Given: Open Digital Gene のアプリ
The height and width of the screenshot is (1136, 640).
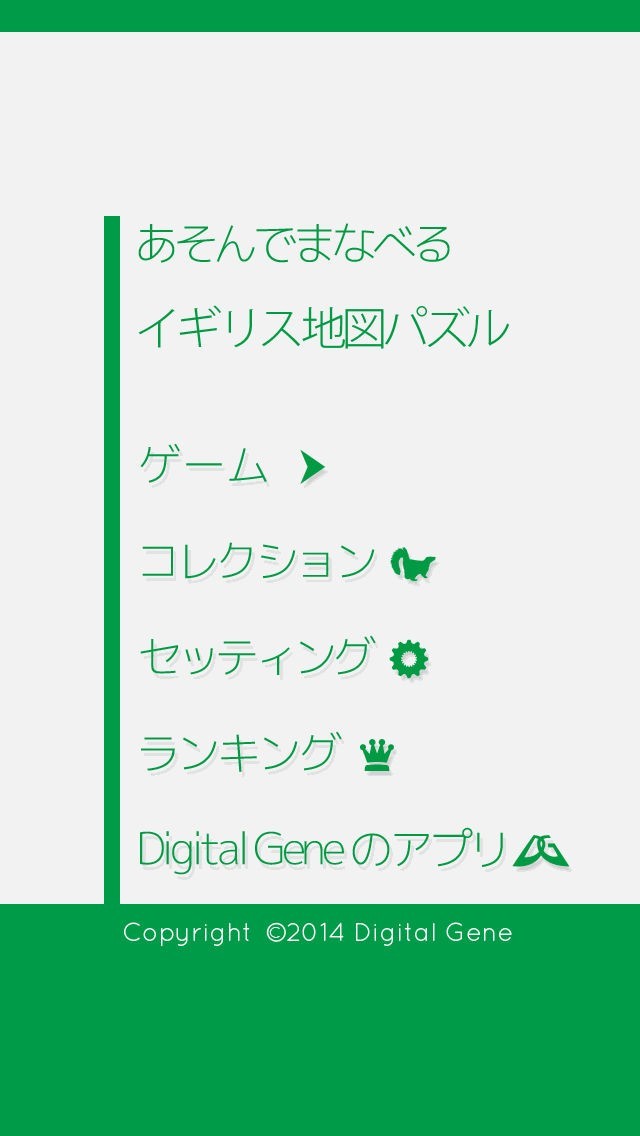Looking at the screenshot, I should coord(354,850).
